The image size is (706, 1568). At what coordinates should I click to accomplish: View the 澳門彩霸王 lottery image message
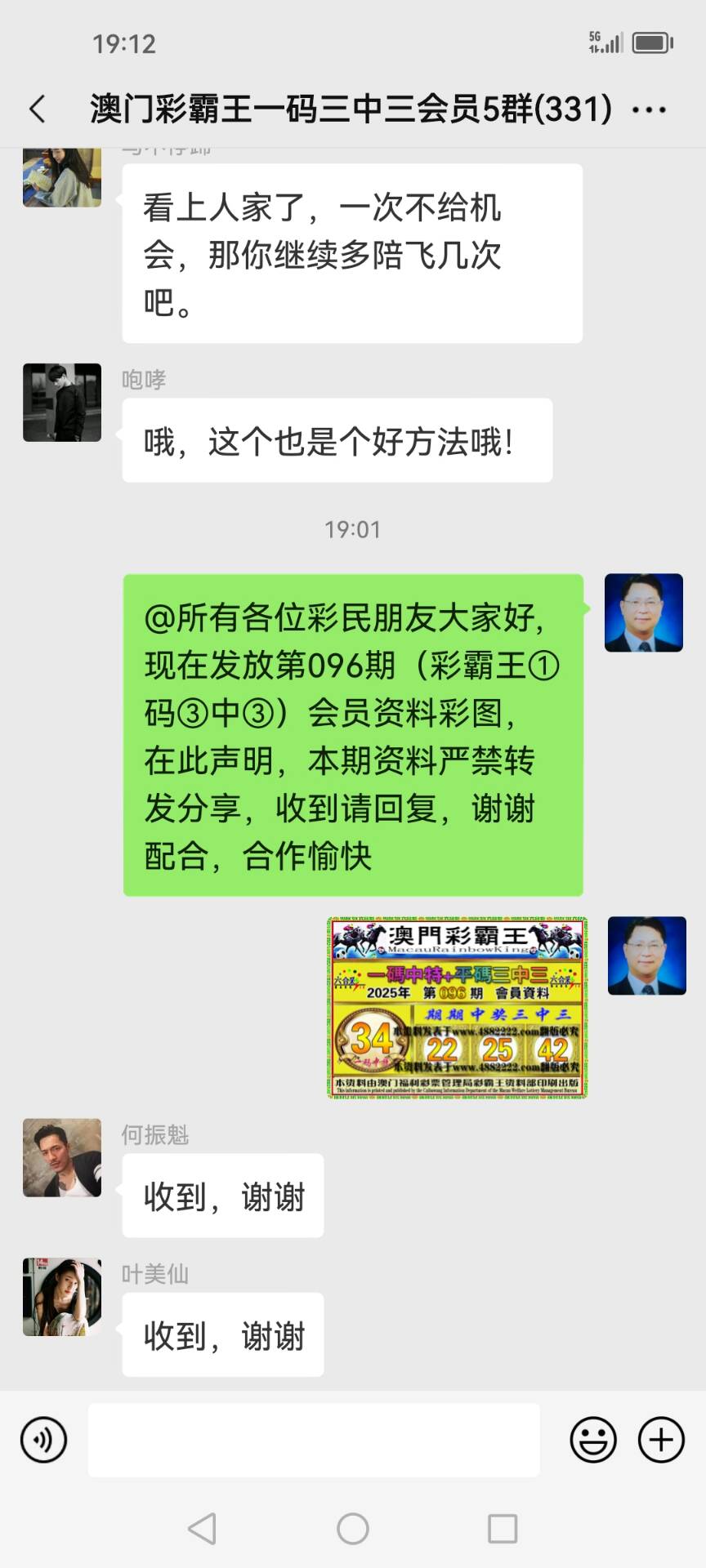458,1008
